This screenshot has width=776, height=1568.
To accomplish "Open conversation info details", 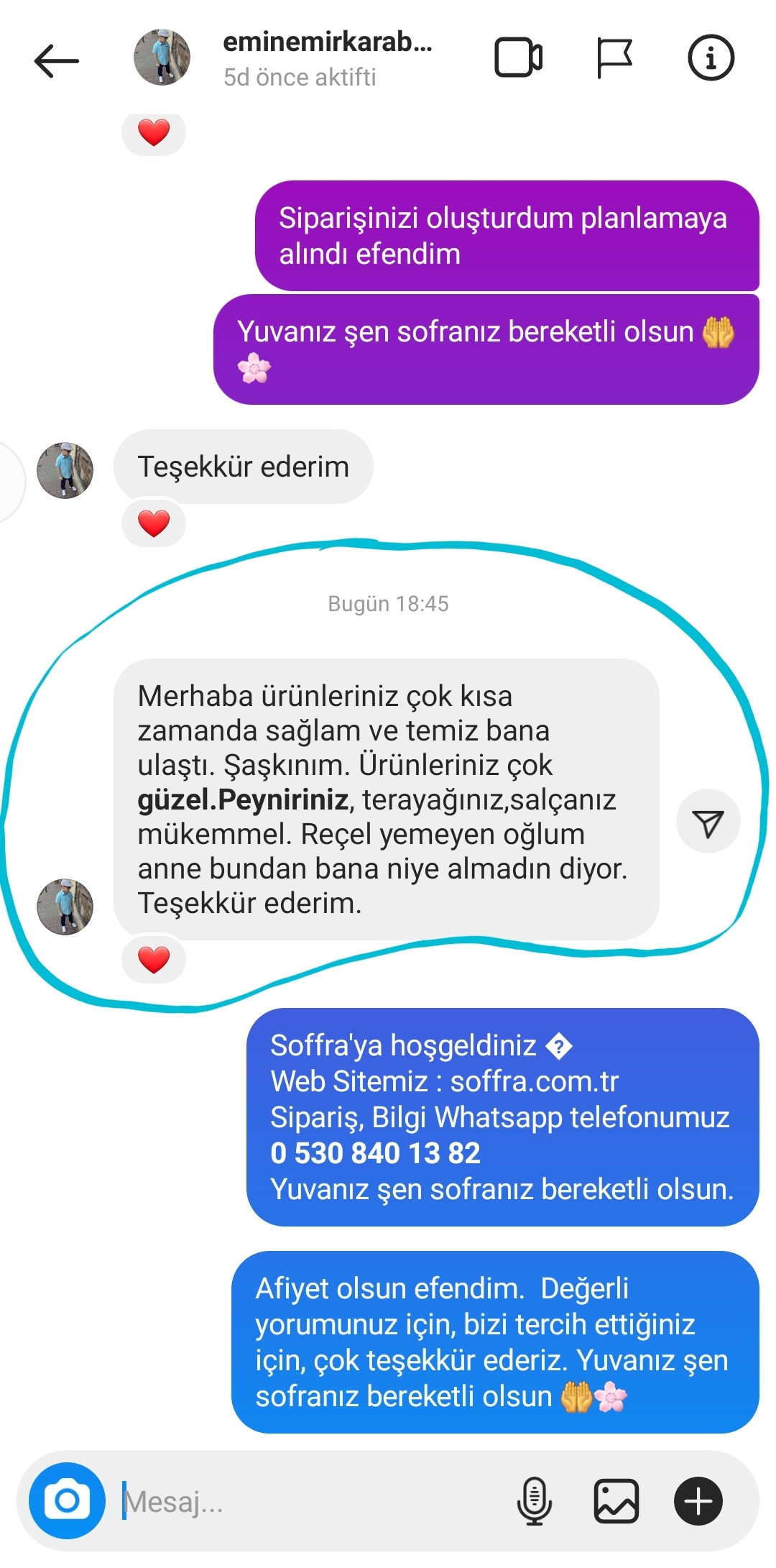I will coord(711,58).
